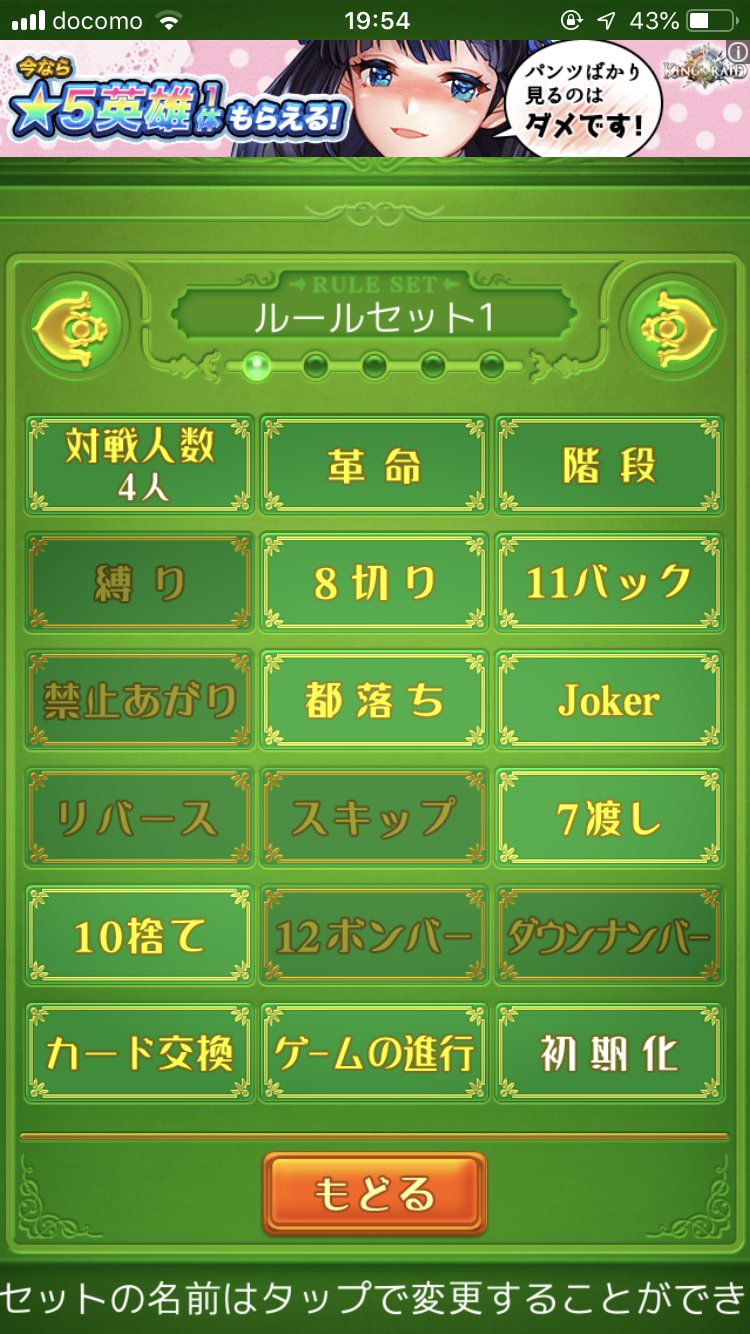Toggle the 7渡し rule
Screen dimensions: 750x1334
[609, 819]
